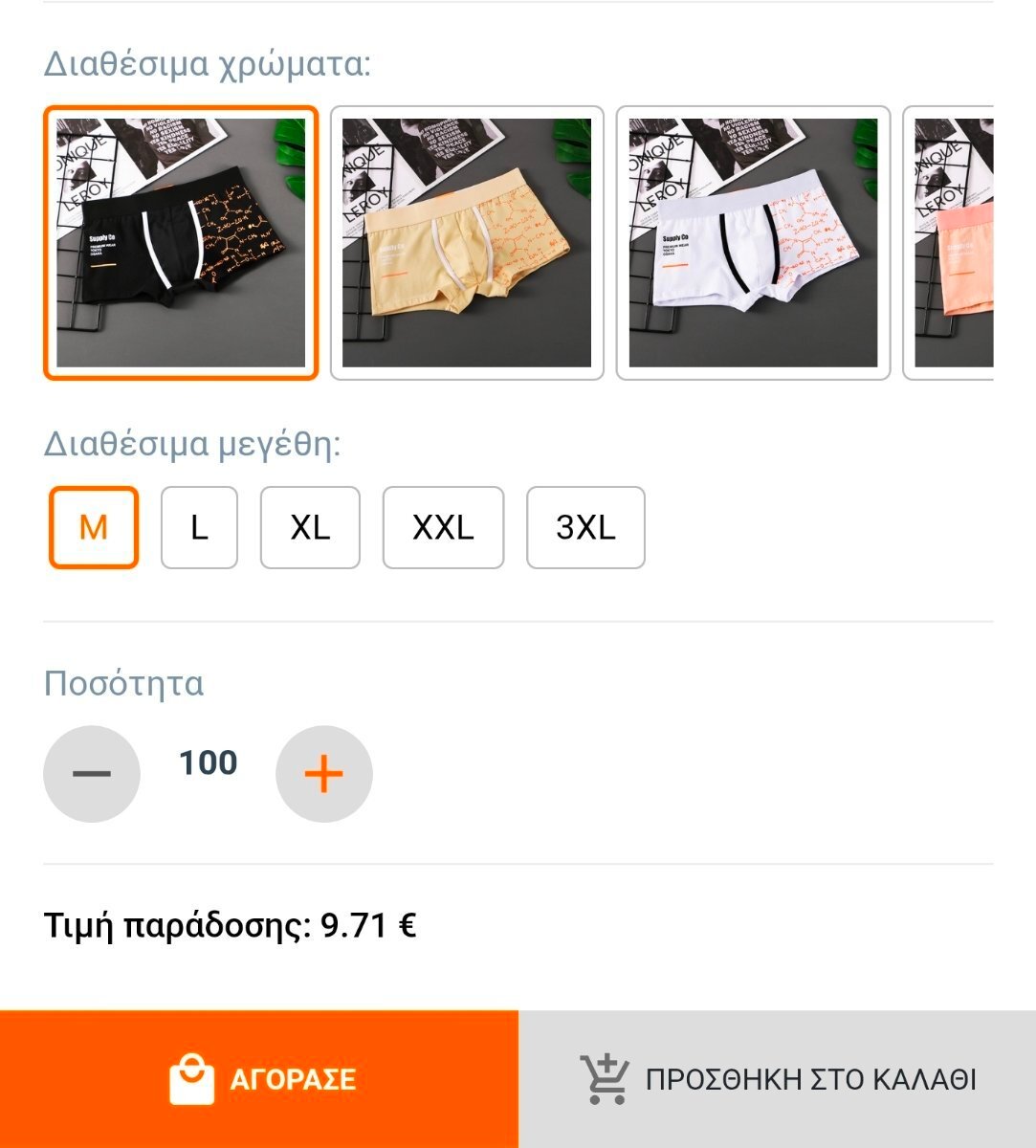
Task: Increase quantity with the plus button
Action: 323,773
